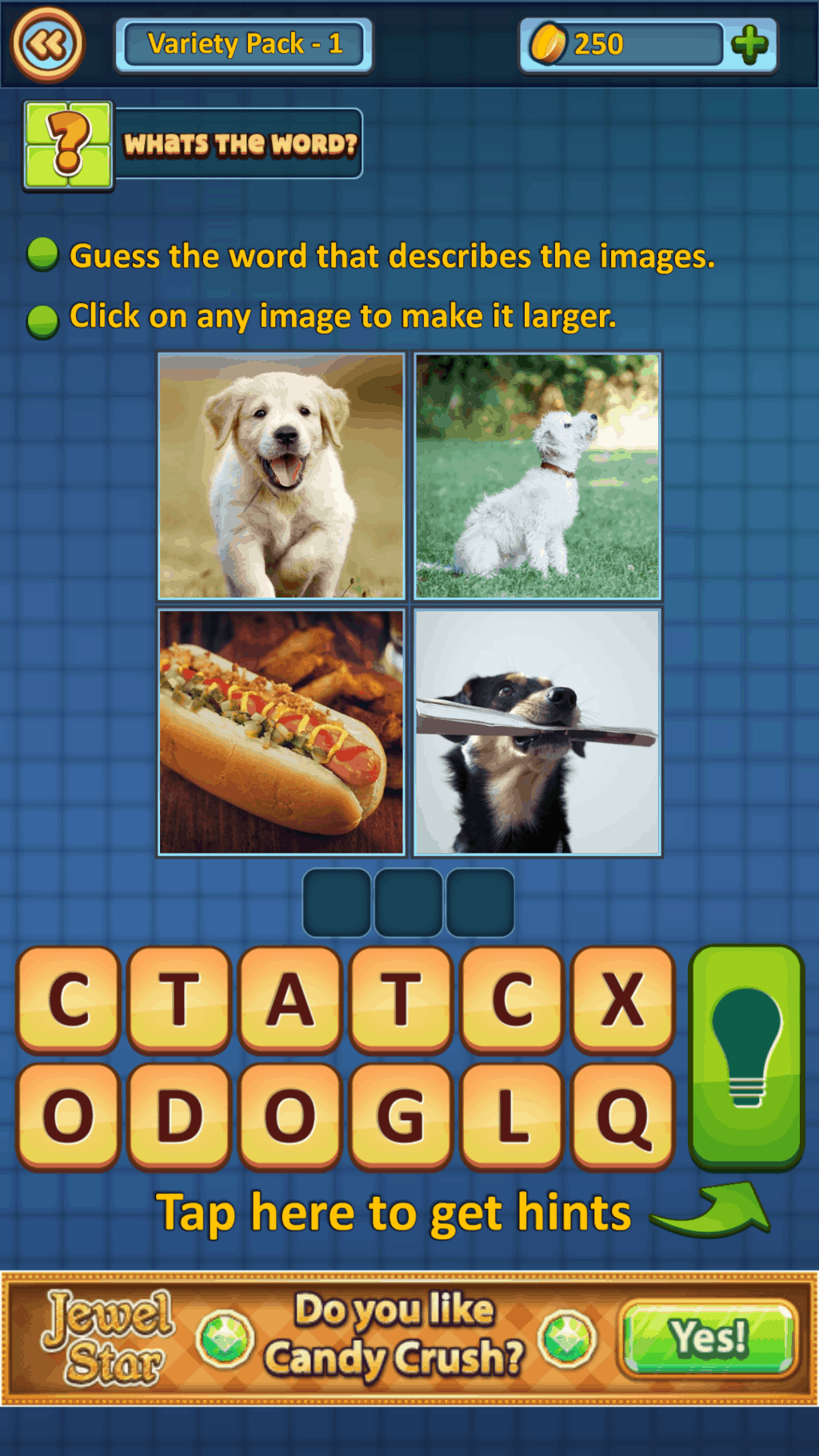Select the letter Q tile
Screen dimensions: 819x1456
[622, 1115]
